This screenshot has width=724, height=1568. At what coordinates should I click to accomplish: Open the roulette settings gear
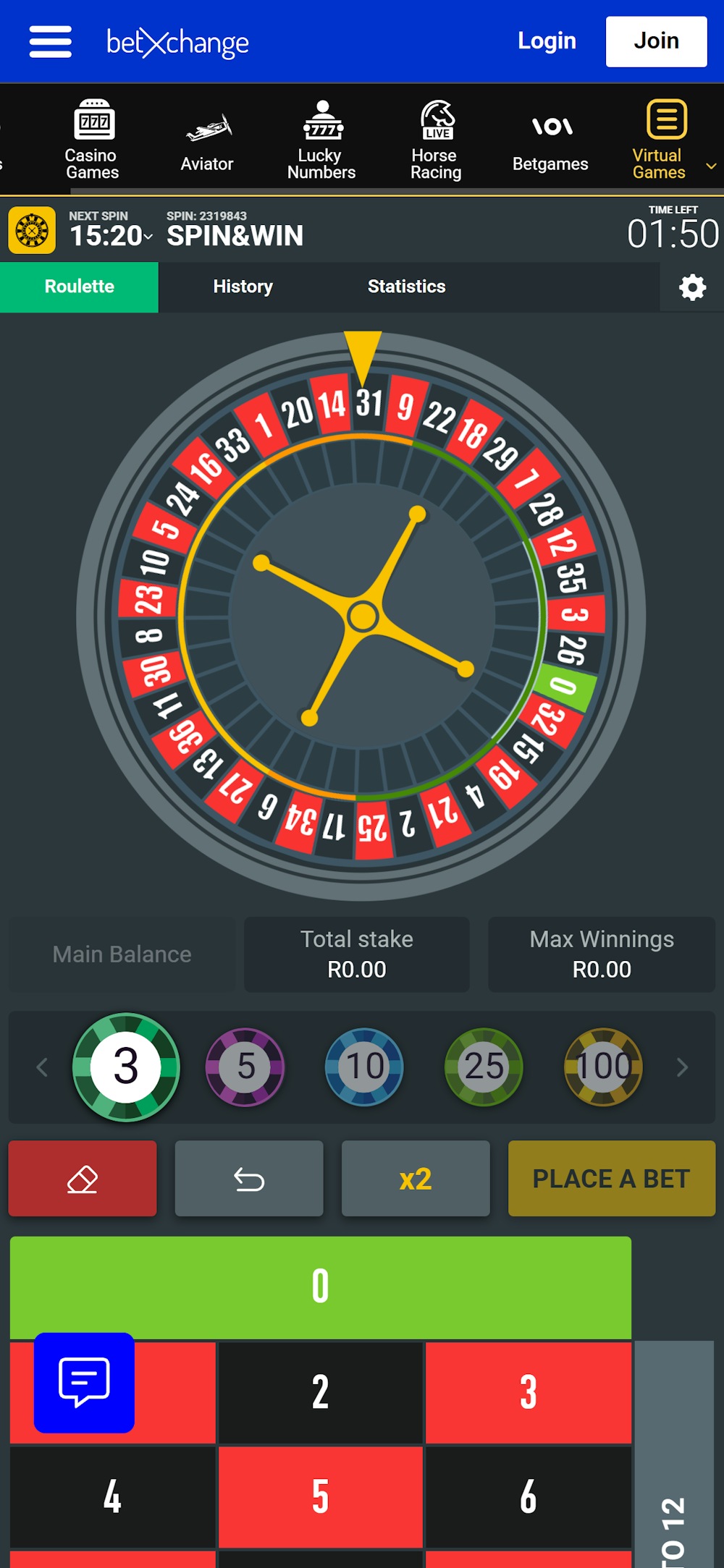[691, 287]
